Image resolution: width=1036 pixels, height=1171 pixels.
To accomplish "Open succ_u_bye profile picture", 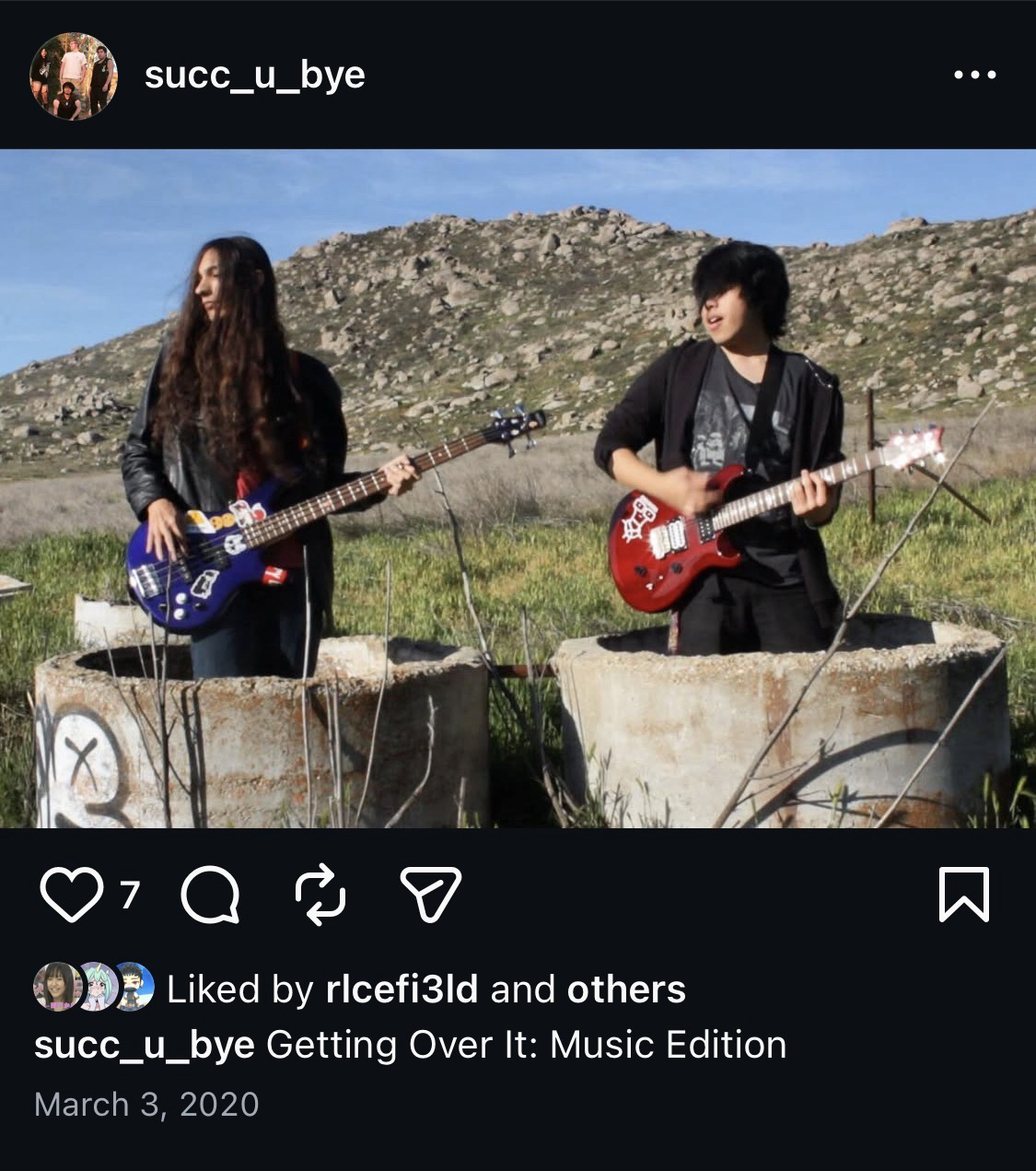I will [74, 76].
